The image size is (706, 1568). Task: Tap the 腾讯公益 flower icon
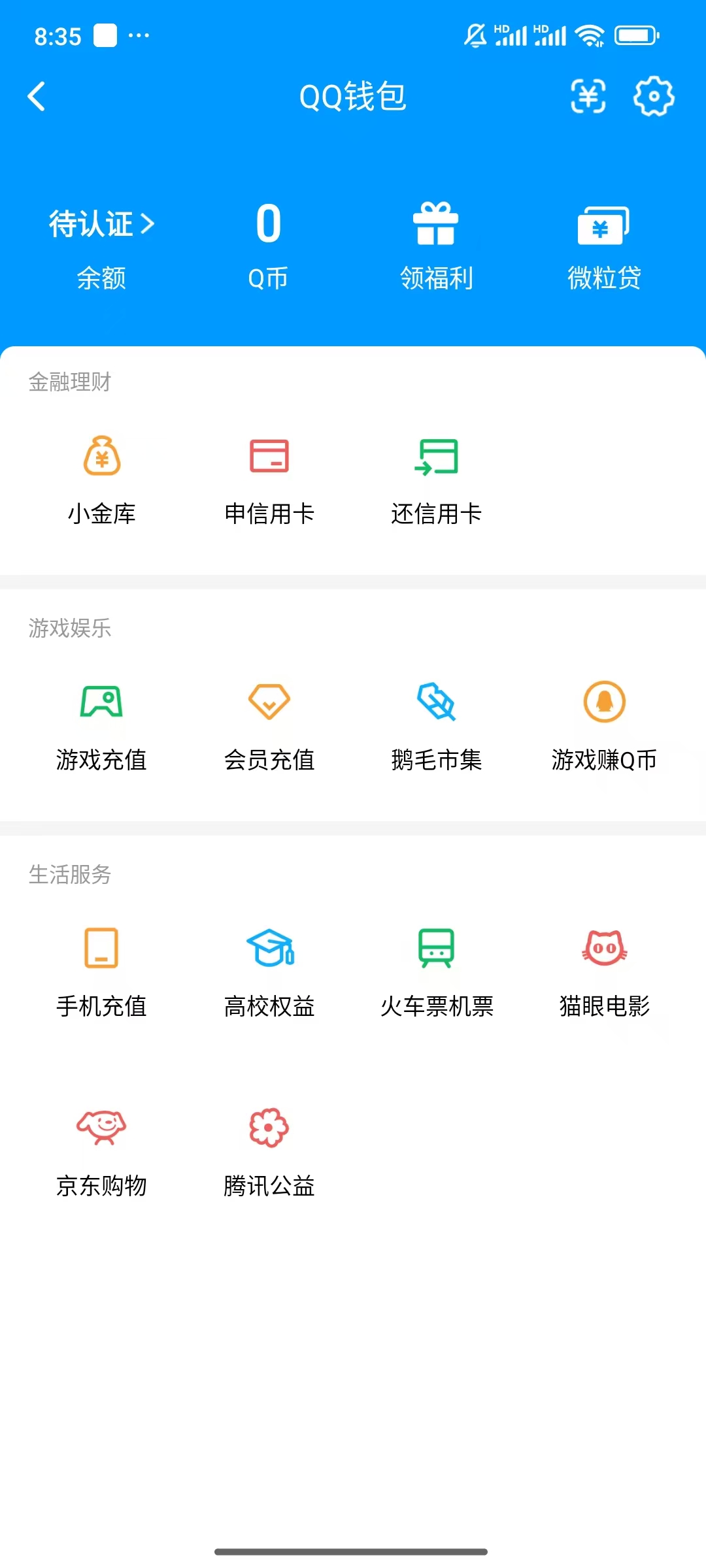pos(270,1130)
